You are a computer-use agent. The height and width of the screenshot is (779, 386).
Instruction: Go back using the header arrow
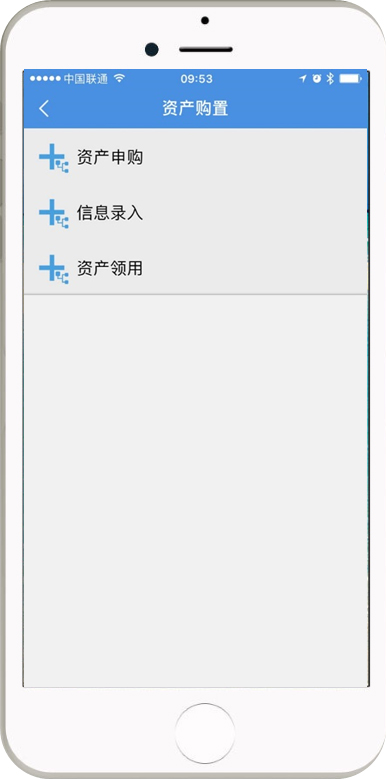point(44,108)
